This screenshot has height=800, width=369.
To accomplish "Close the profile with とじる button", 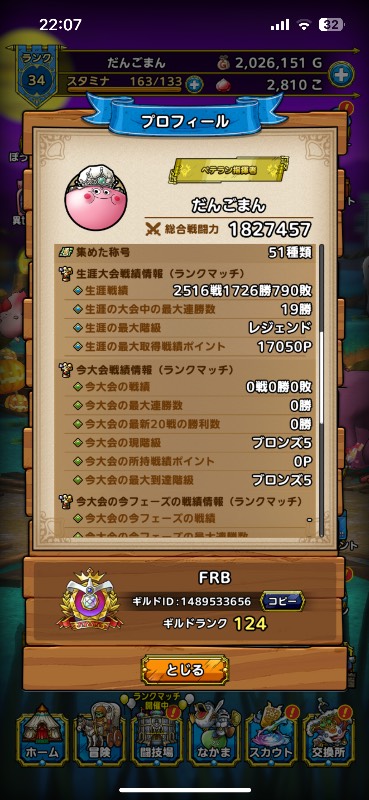I will (x=185, y=670).
